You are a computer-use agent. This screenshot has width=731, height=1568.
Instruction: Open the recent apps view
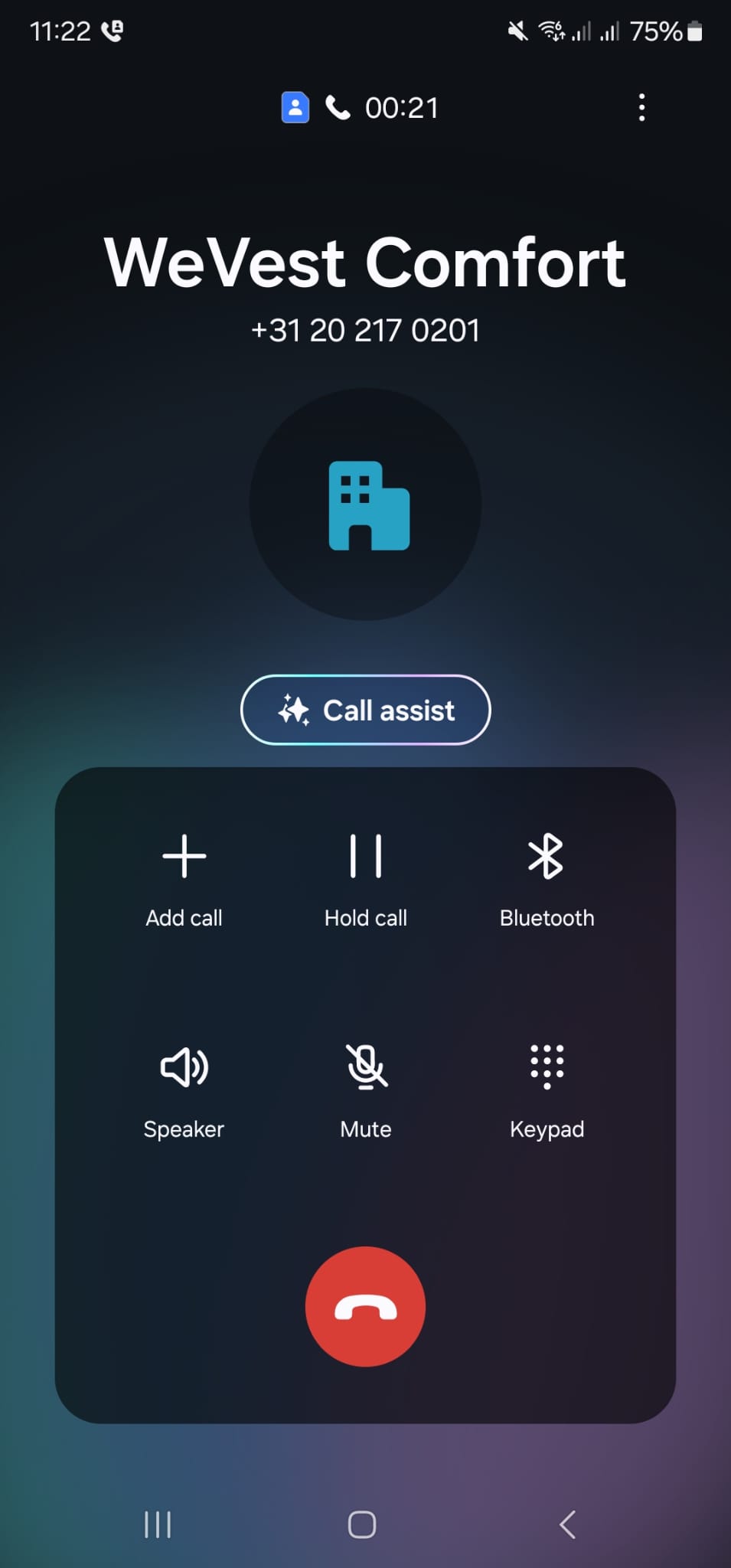tap(158, 1524)
